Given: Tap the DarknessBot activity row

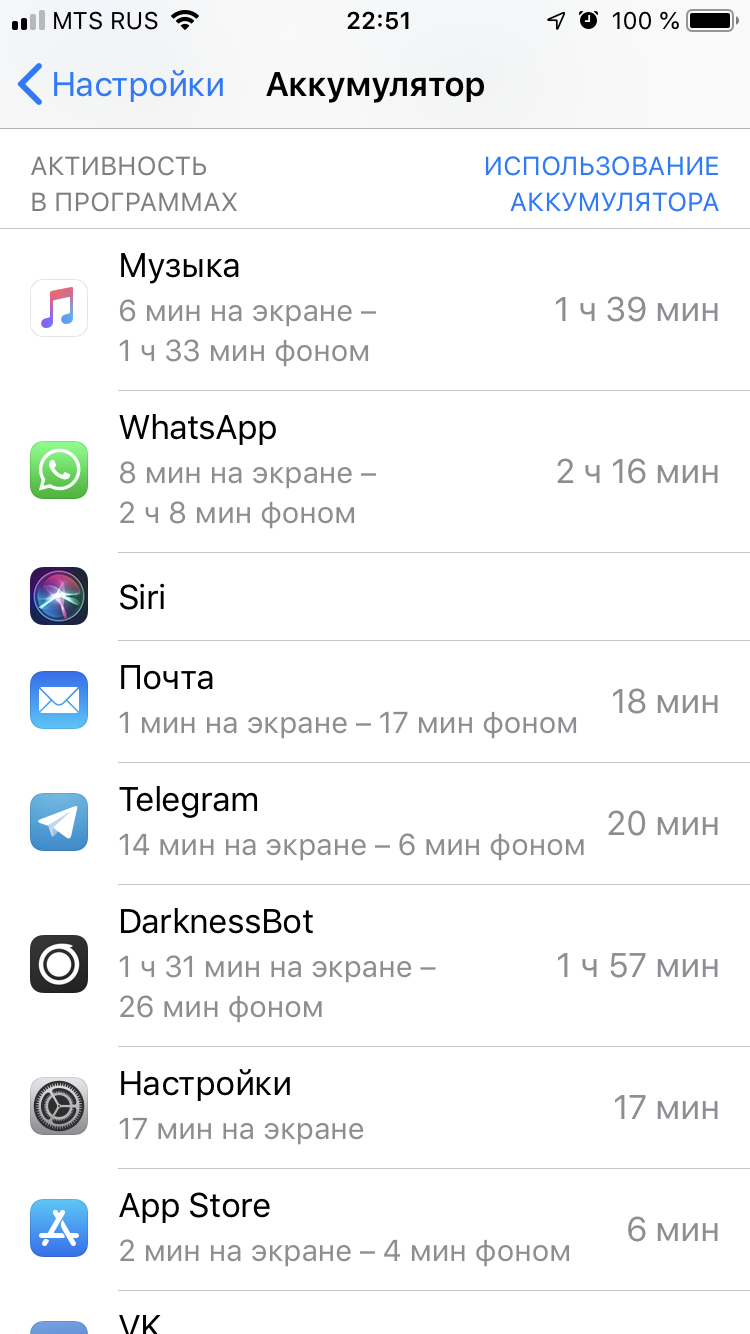Looking at the screenshot, I should pyautogui.click(x=375, y=966).
